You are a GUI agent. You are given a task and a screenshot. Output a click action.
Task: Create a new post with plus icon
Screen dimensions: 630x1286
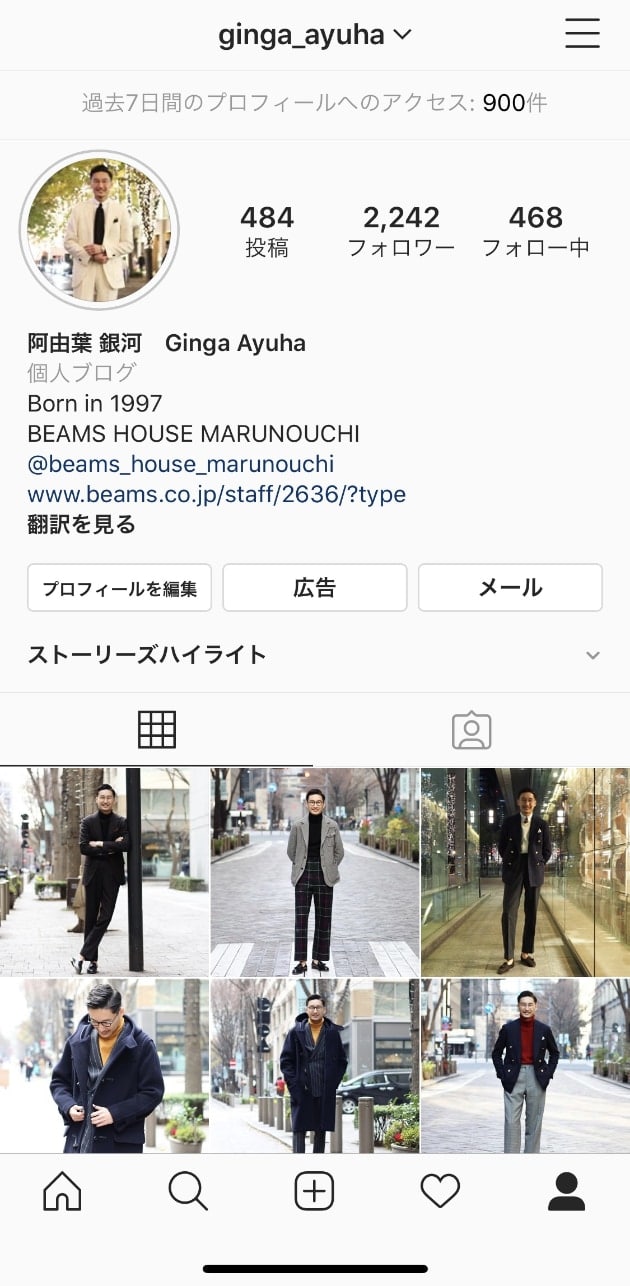point(314,1191)
